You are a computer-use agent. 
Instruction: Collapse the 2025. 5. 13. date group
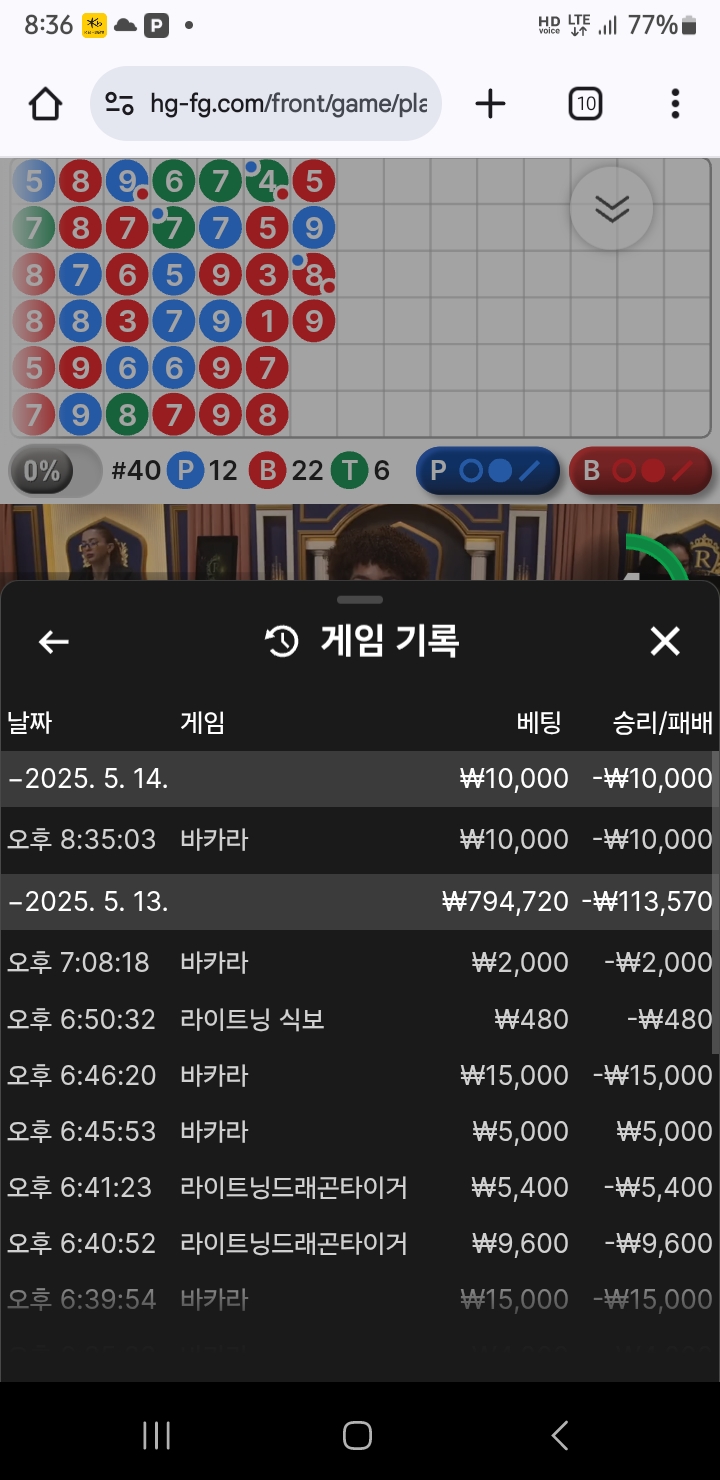[x=360, y=902]
